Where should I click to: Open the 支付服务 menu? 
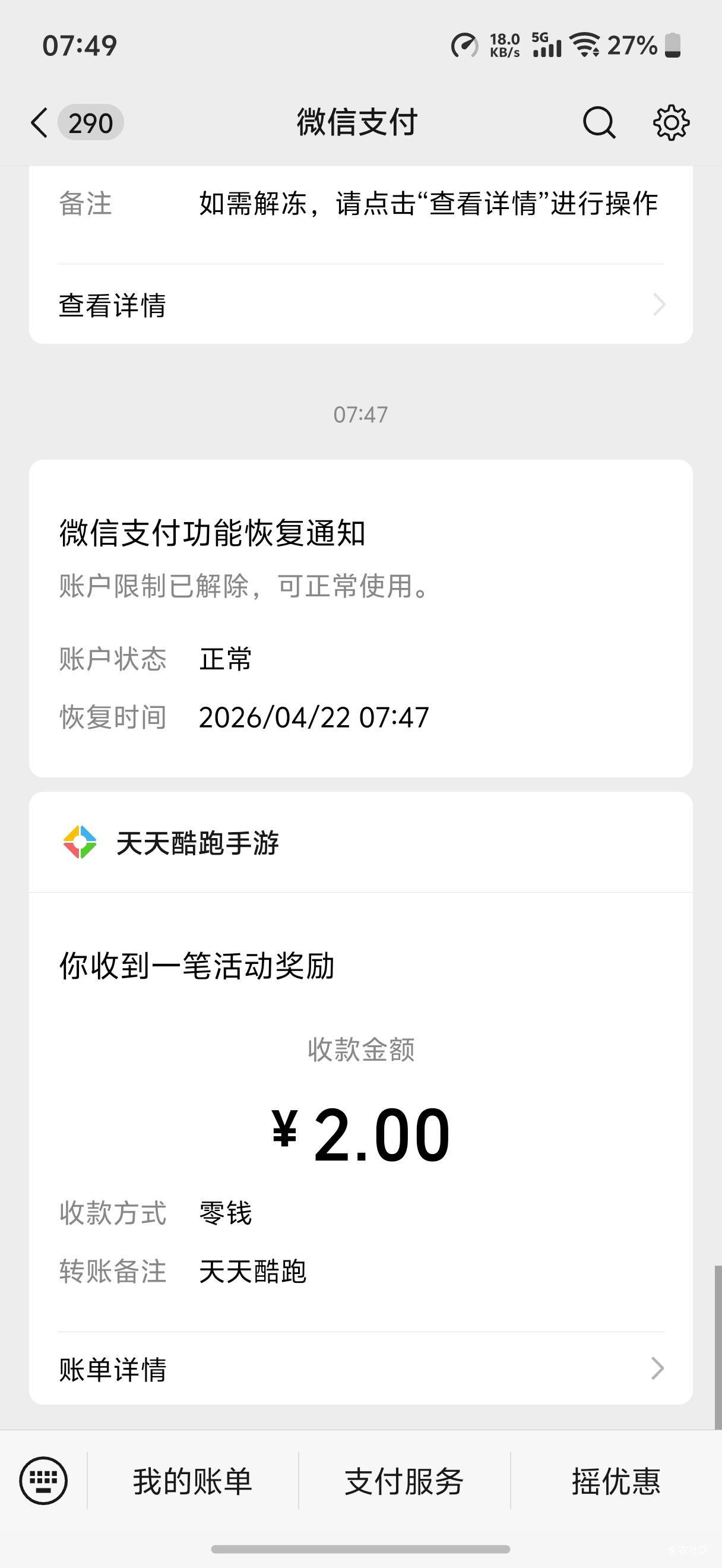coord(404,1481)
